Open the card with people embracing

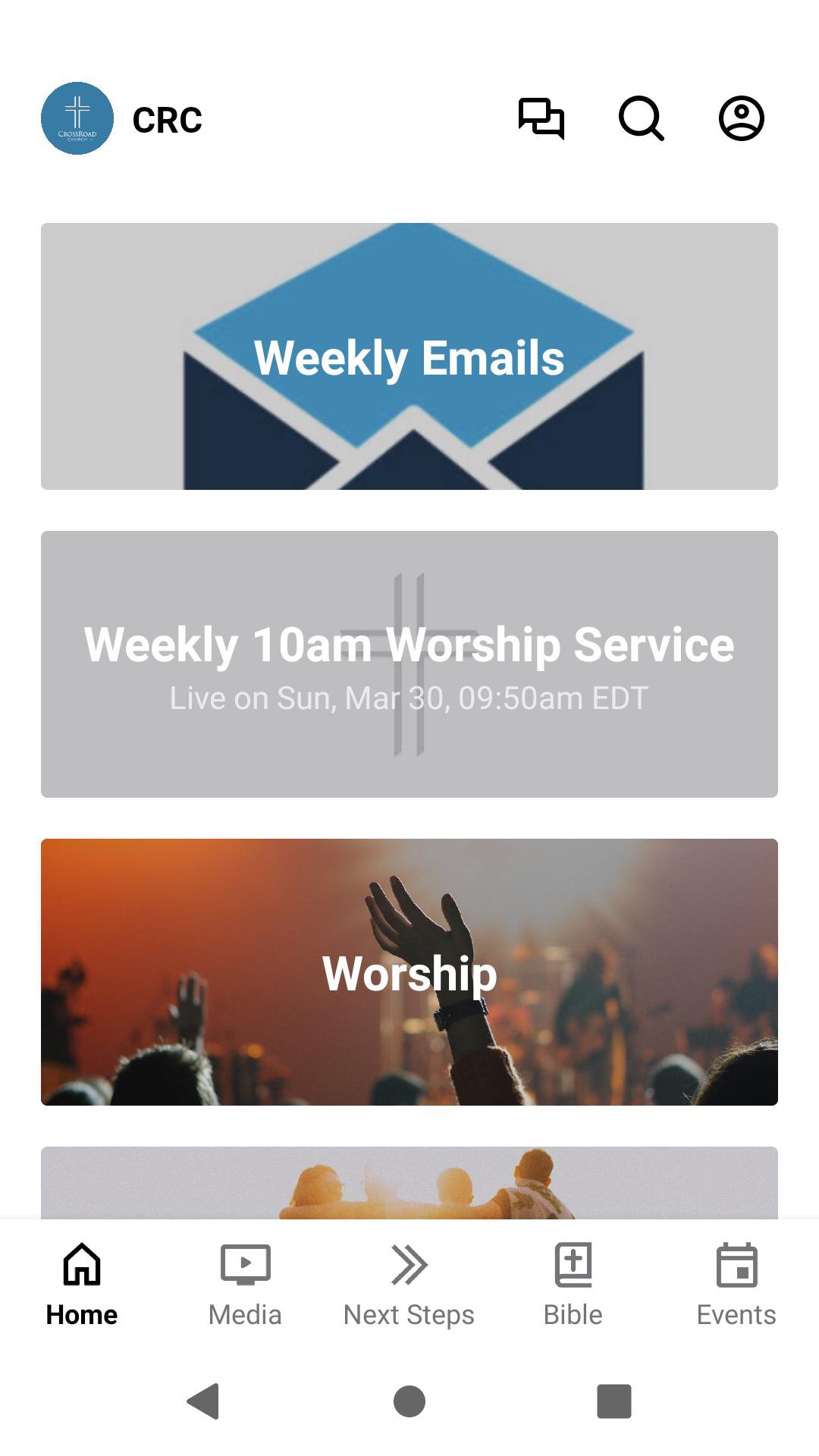click(409, 1183)
